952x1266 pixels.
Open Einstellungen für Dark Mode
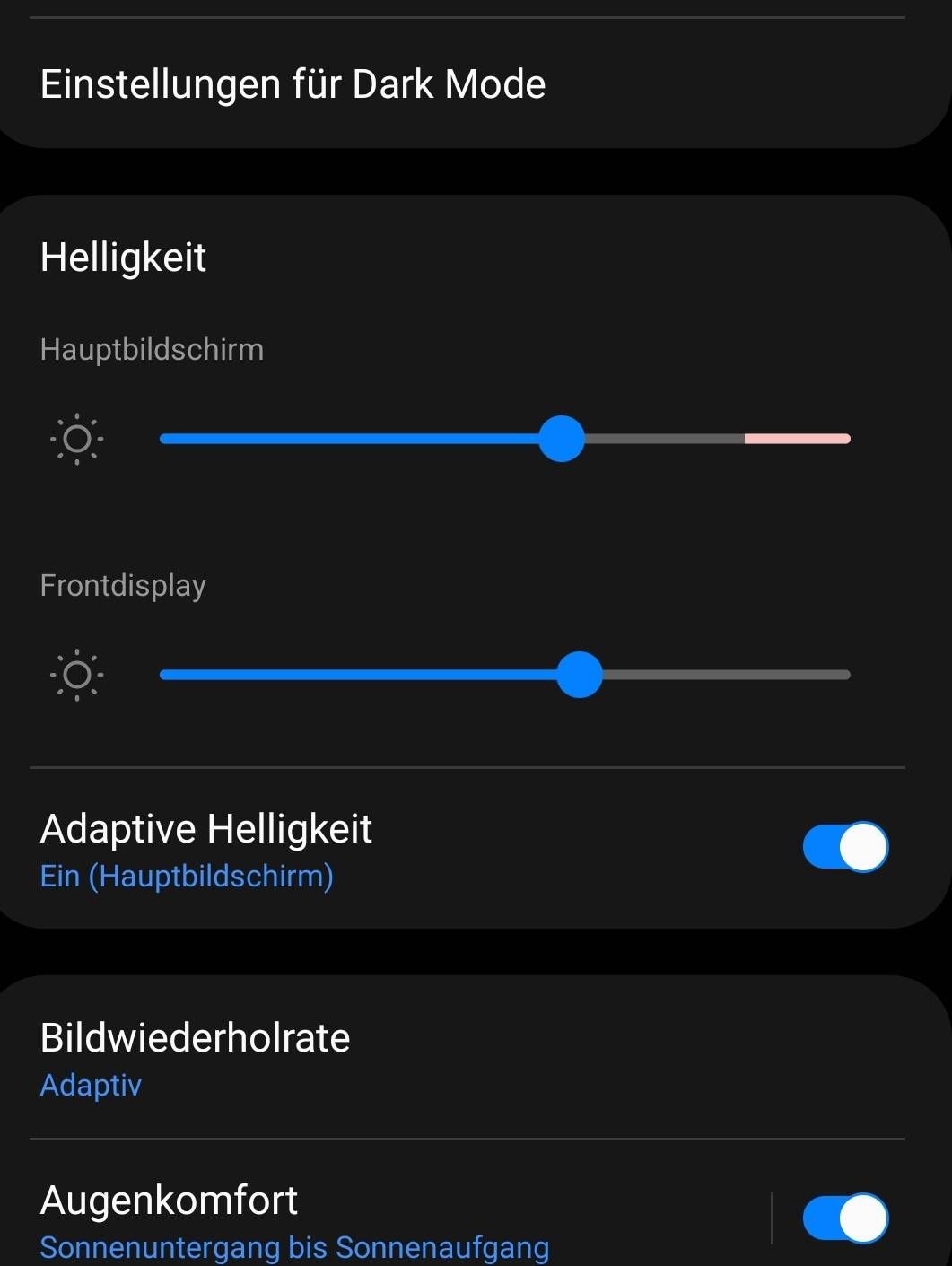[x=293, y=84]
